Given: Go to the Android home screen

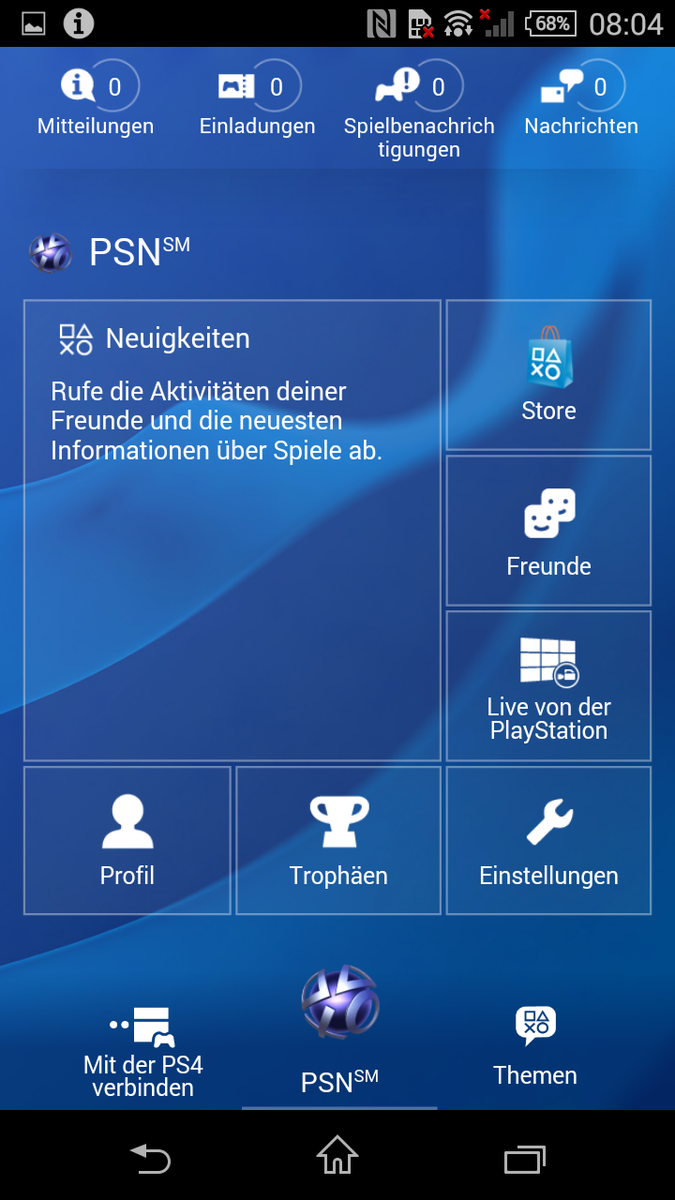Looking at the screenshot, I should coord(337,1158).
